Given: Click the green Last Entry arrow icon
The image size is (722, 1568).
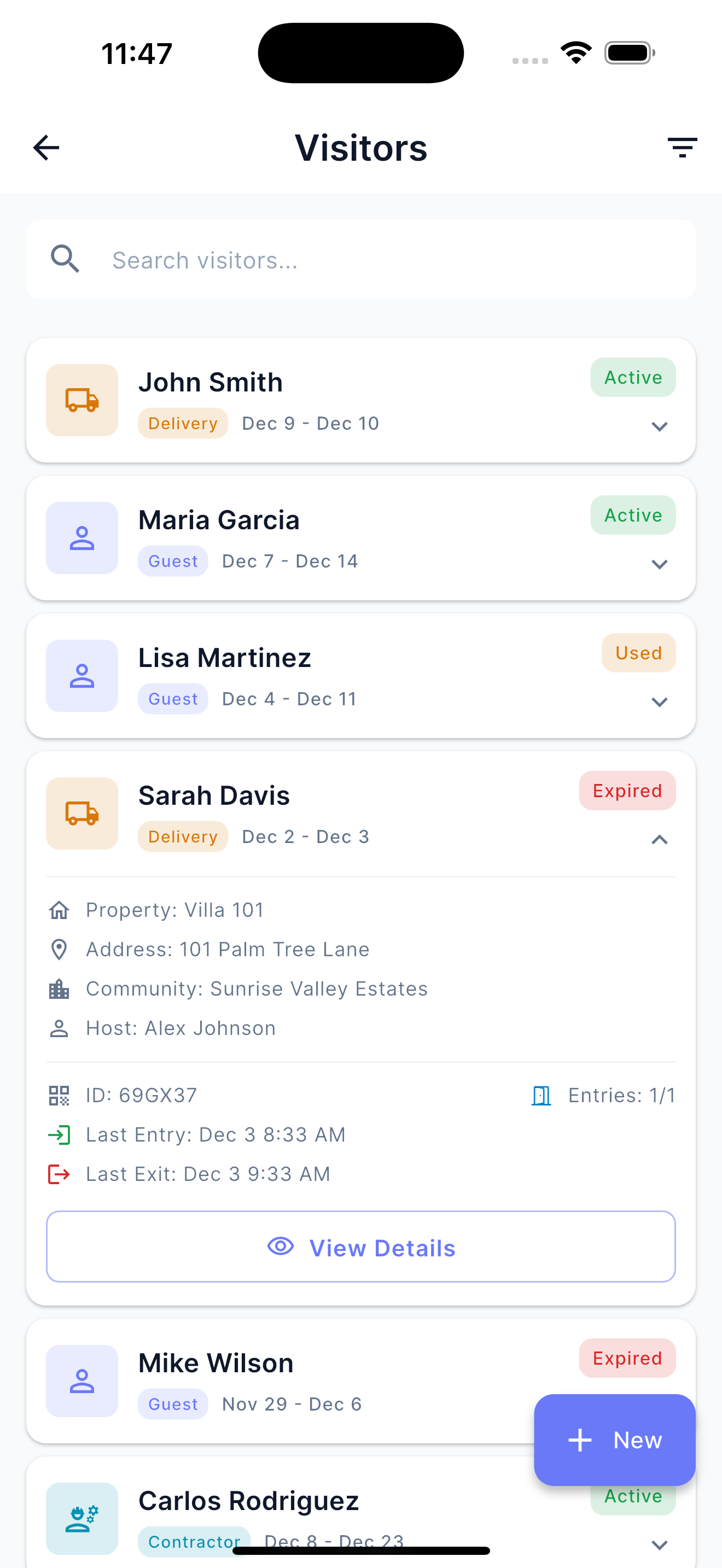Looking at the screenshot, I should click(59, 1134).
